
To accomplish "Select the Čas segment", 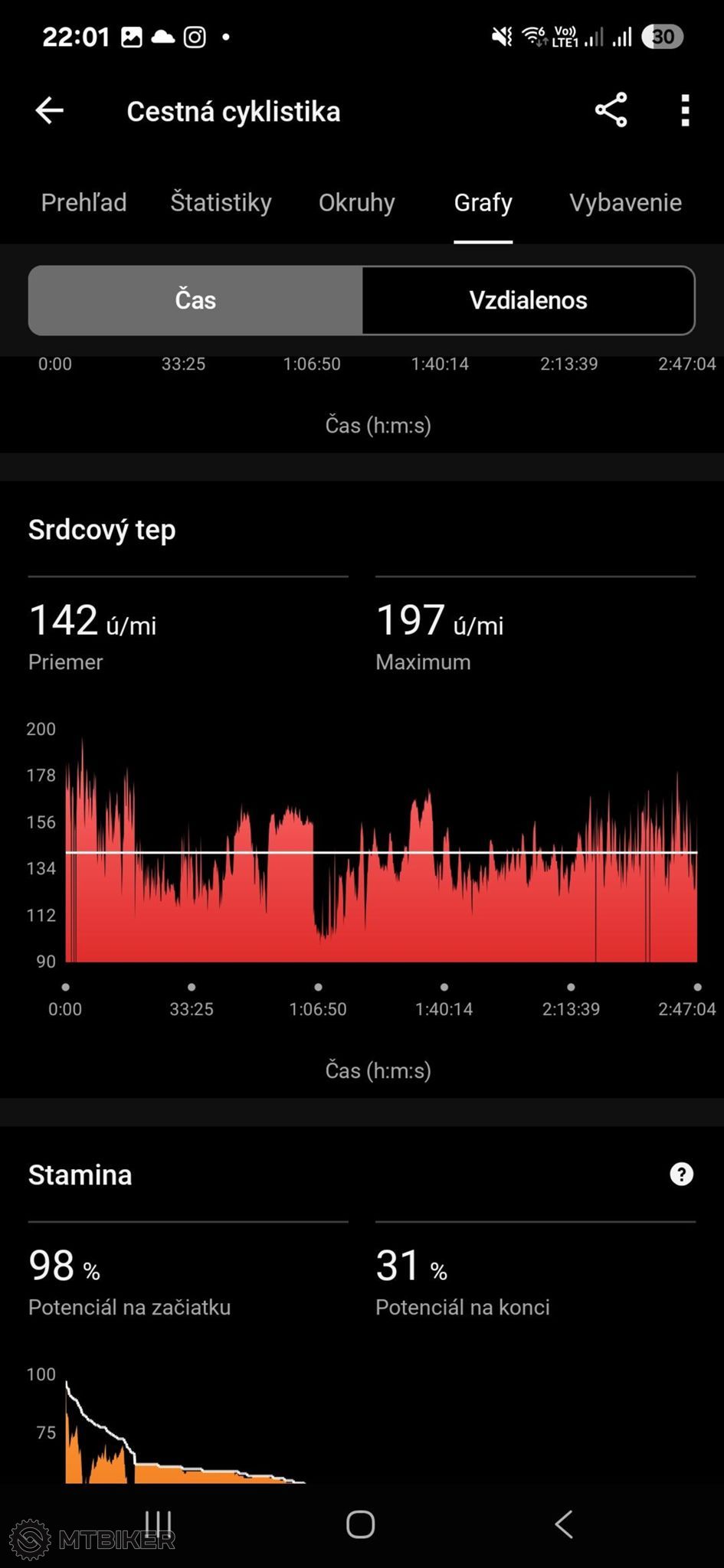I will [195, 300].
